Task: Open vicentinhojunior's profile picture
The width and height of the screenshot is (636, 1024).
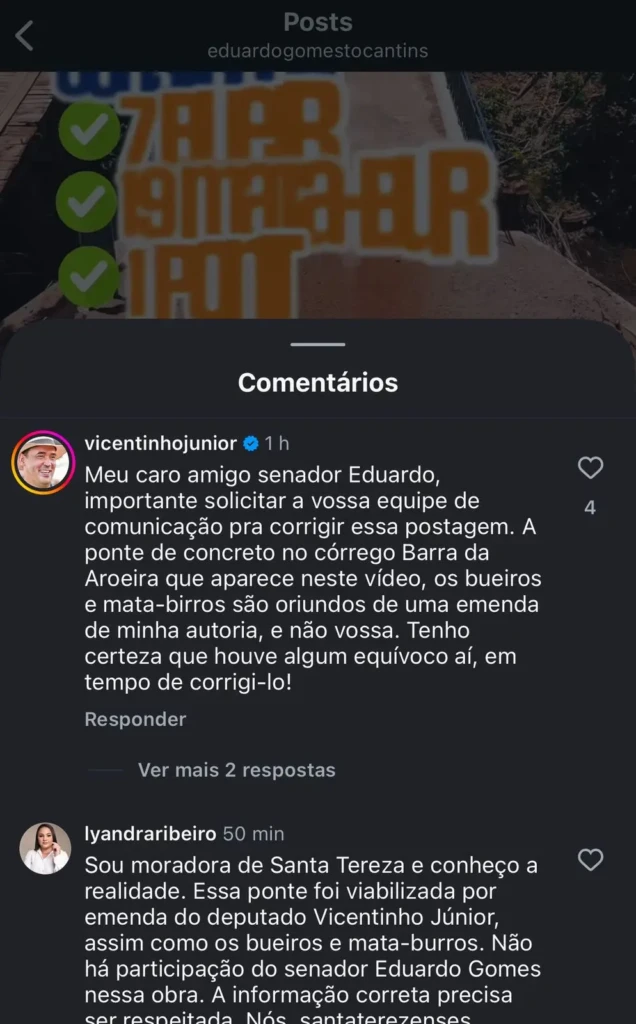Action: [x=43, y=462]
